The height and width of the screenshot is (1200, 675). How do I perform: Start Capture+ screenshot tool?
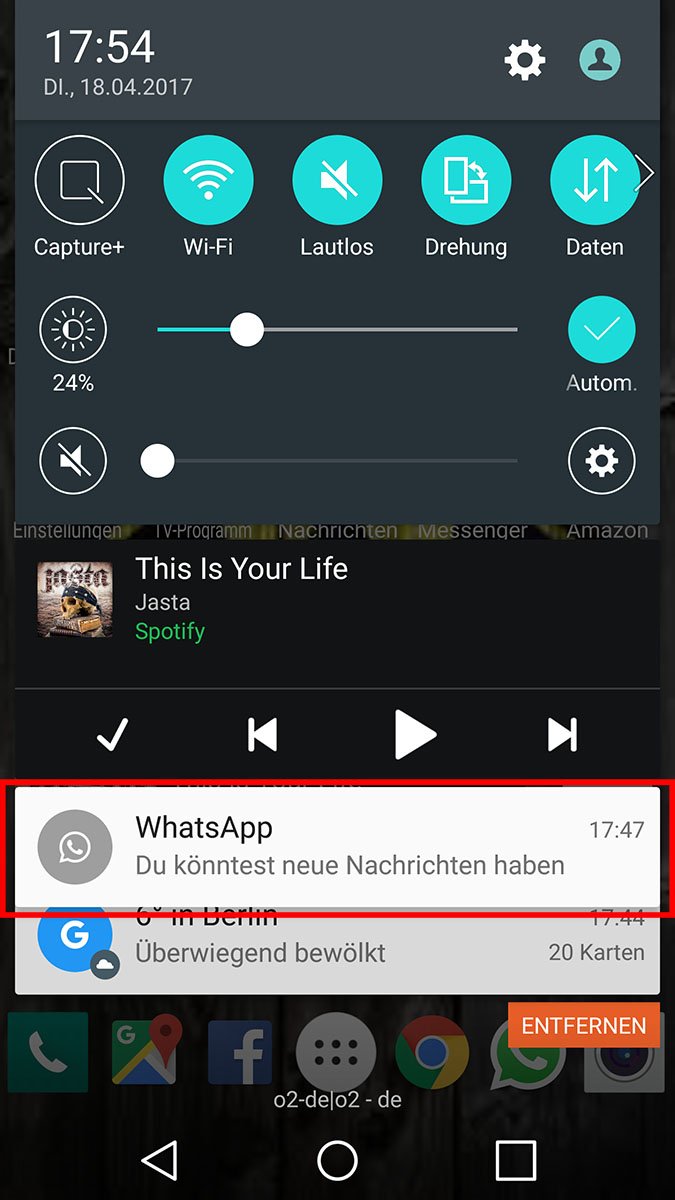pyautogui.click(x=79, y=181)
